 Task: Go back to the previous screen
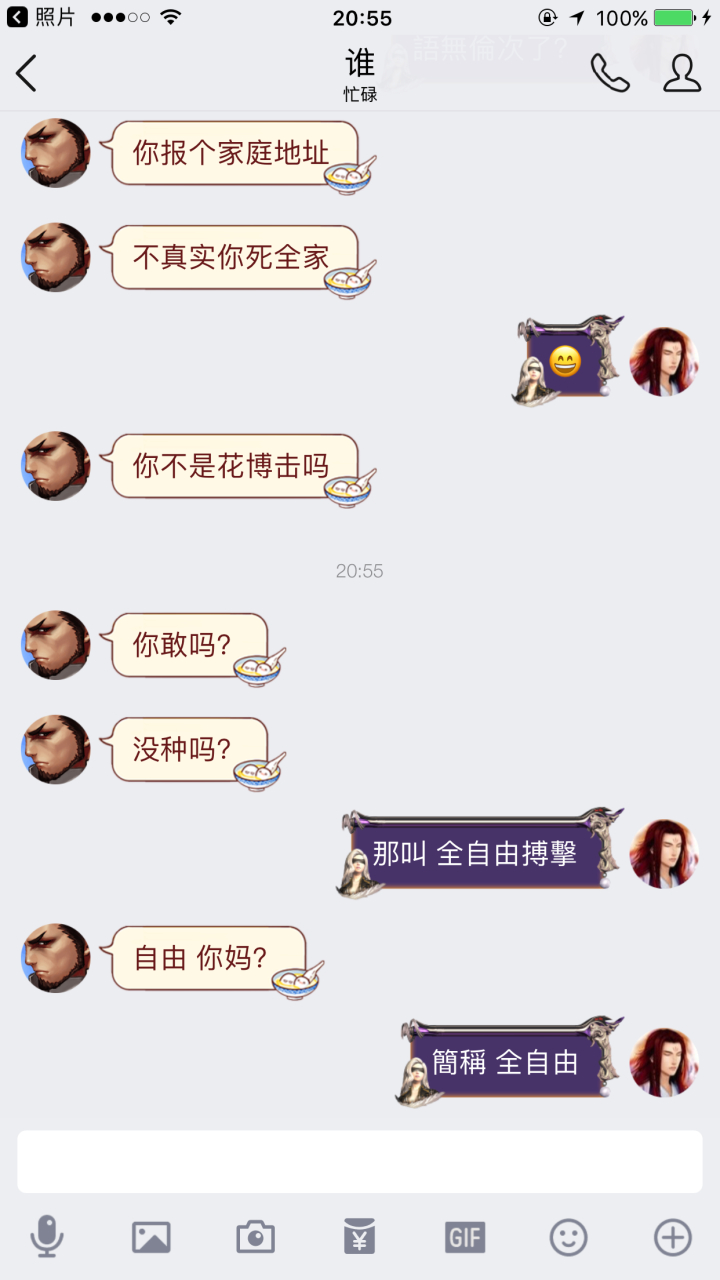click(x=26, y=73)
